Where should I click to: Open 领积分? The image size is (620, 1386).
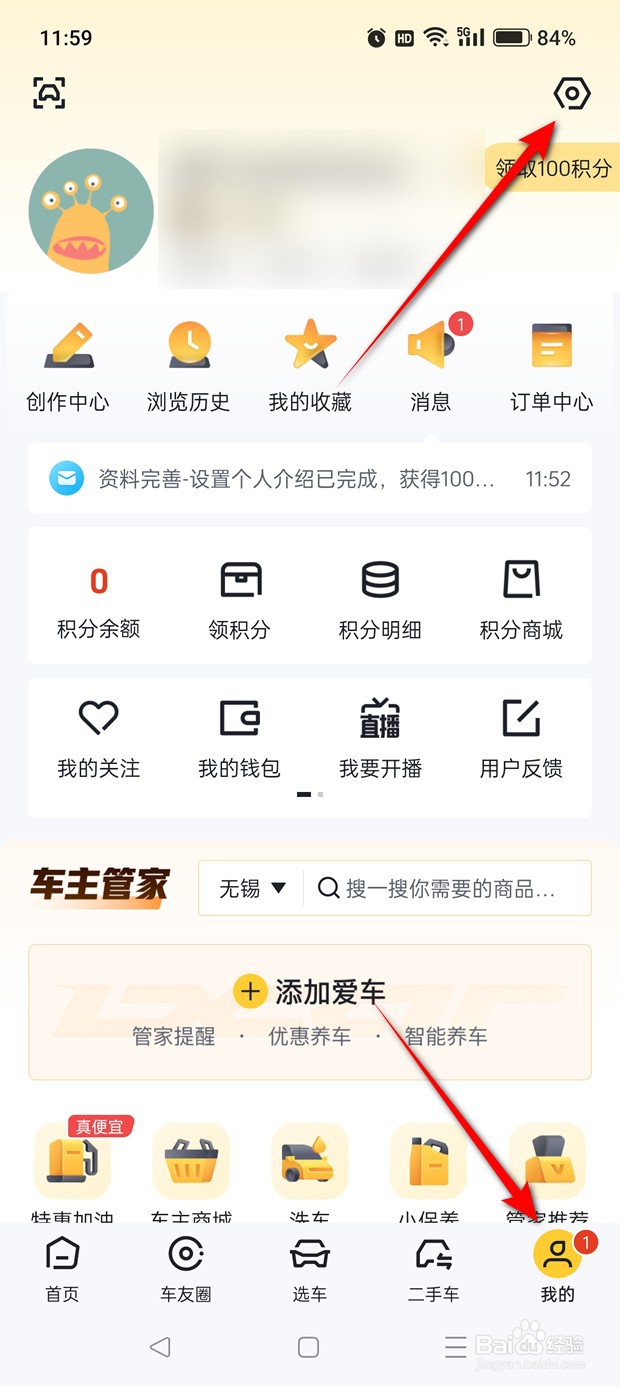(x=239, y=597)
